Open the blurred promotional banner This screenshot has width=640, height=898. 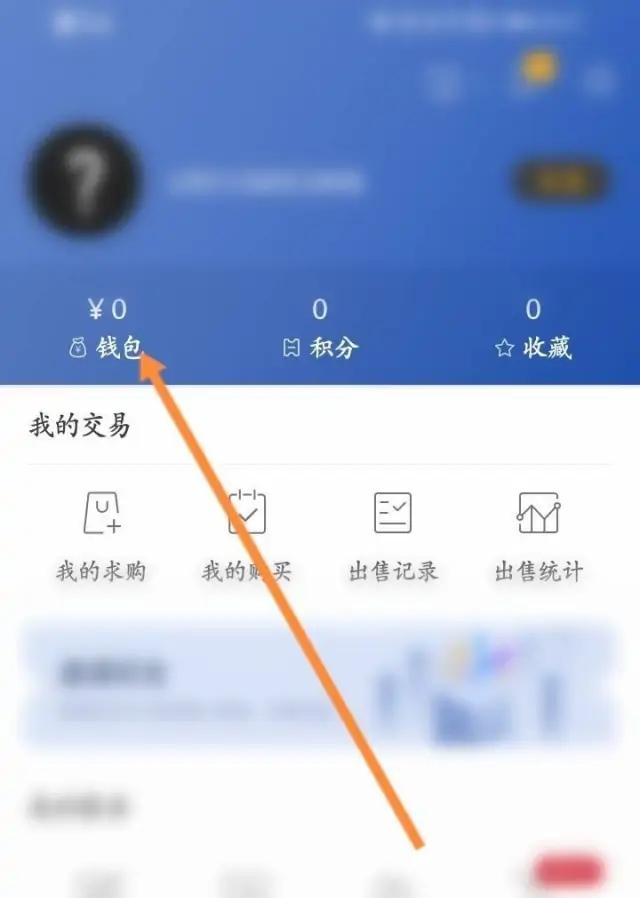coord(318,685)
